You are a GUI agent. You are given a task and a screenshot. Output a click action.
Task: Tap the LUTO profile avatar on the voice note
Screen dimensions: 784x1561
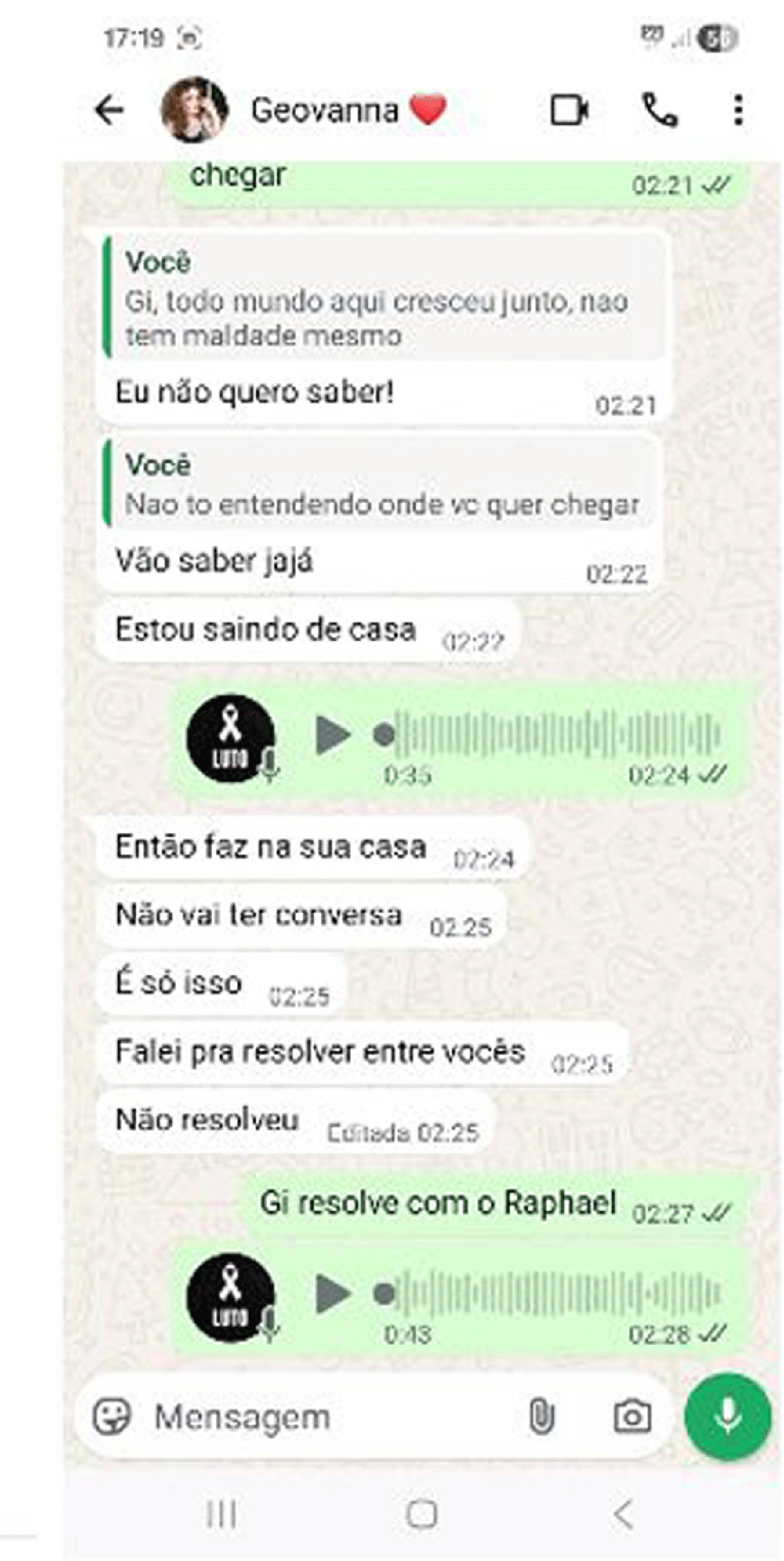click(232, 735)
